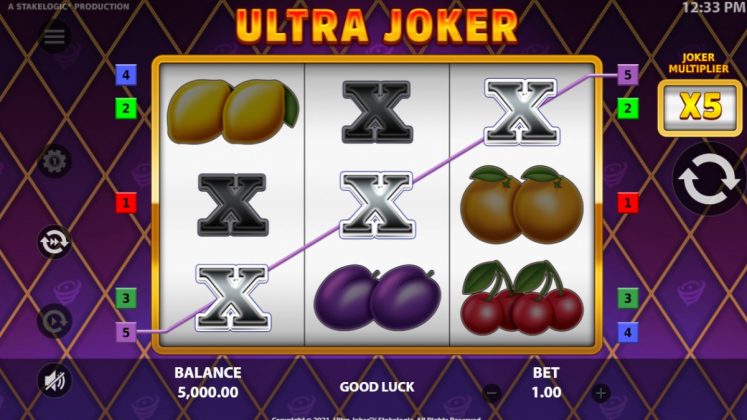This screenshot has width=747, height=420.
Task: Open the hamburger menu
Action: (x=54, y=37)
